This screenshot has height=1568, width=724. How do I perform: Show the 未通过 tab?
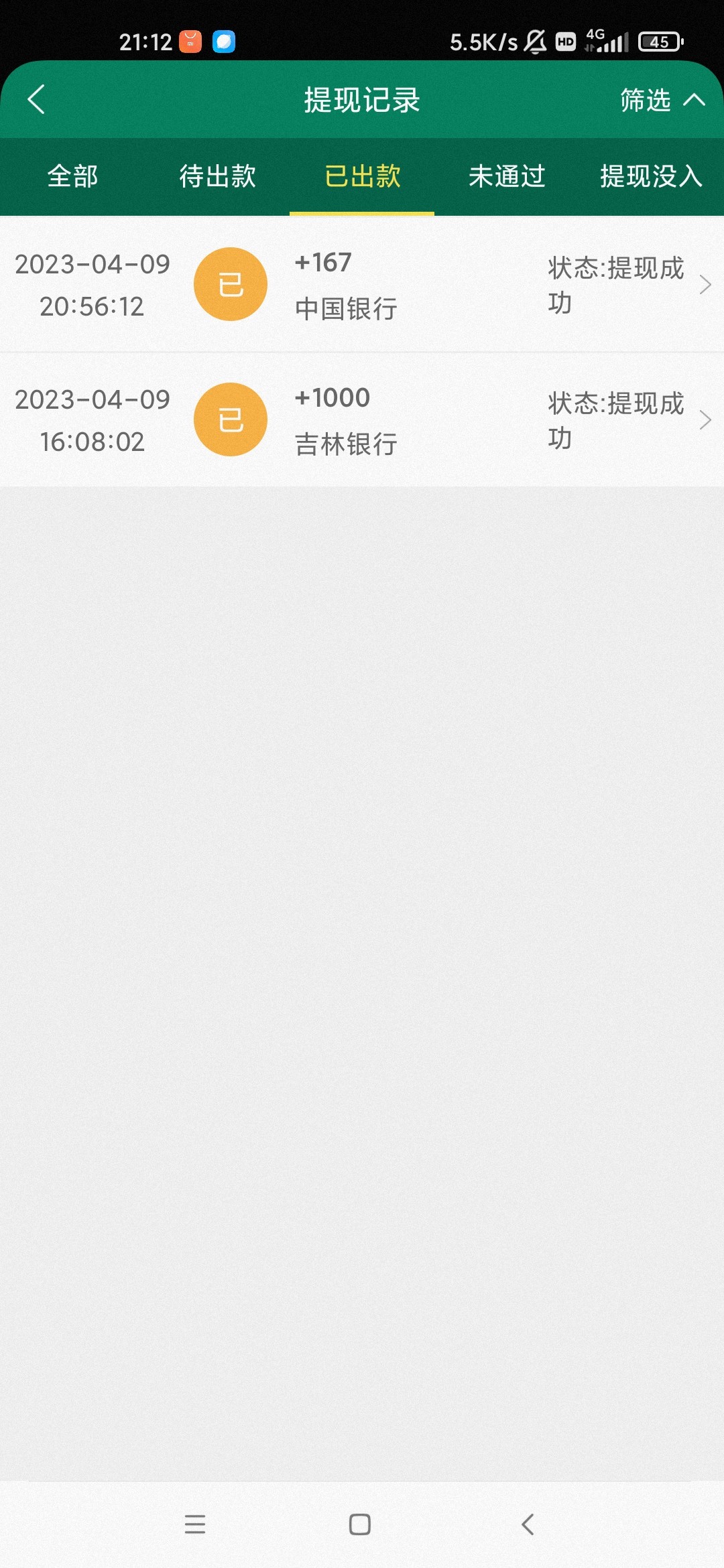(x=507, y=177)
